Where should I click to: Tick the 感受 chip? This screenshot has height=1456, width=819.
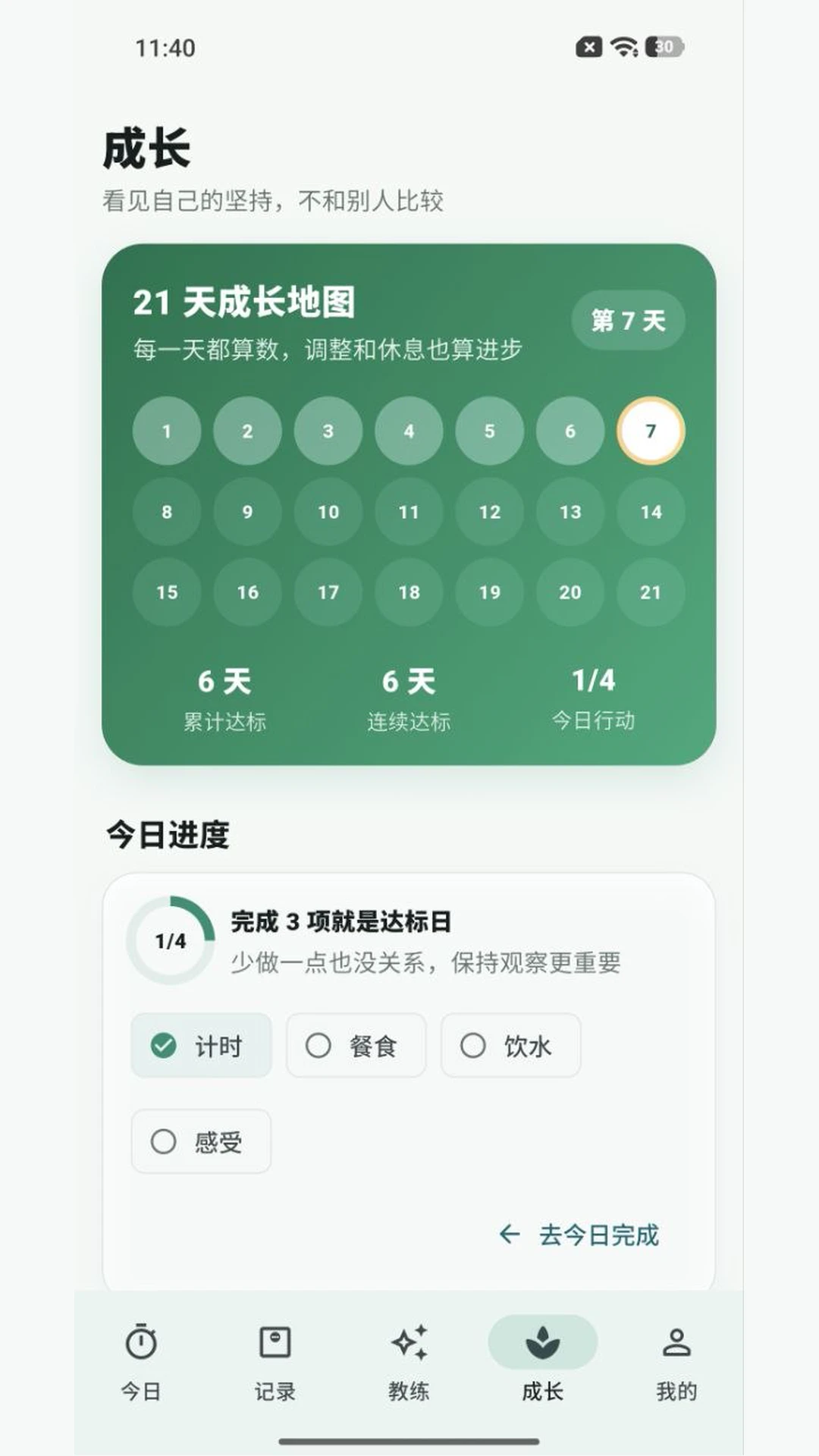point(202,1141)
